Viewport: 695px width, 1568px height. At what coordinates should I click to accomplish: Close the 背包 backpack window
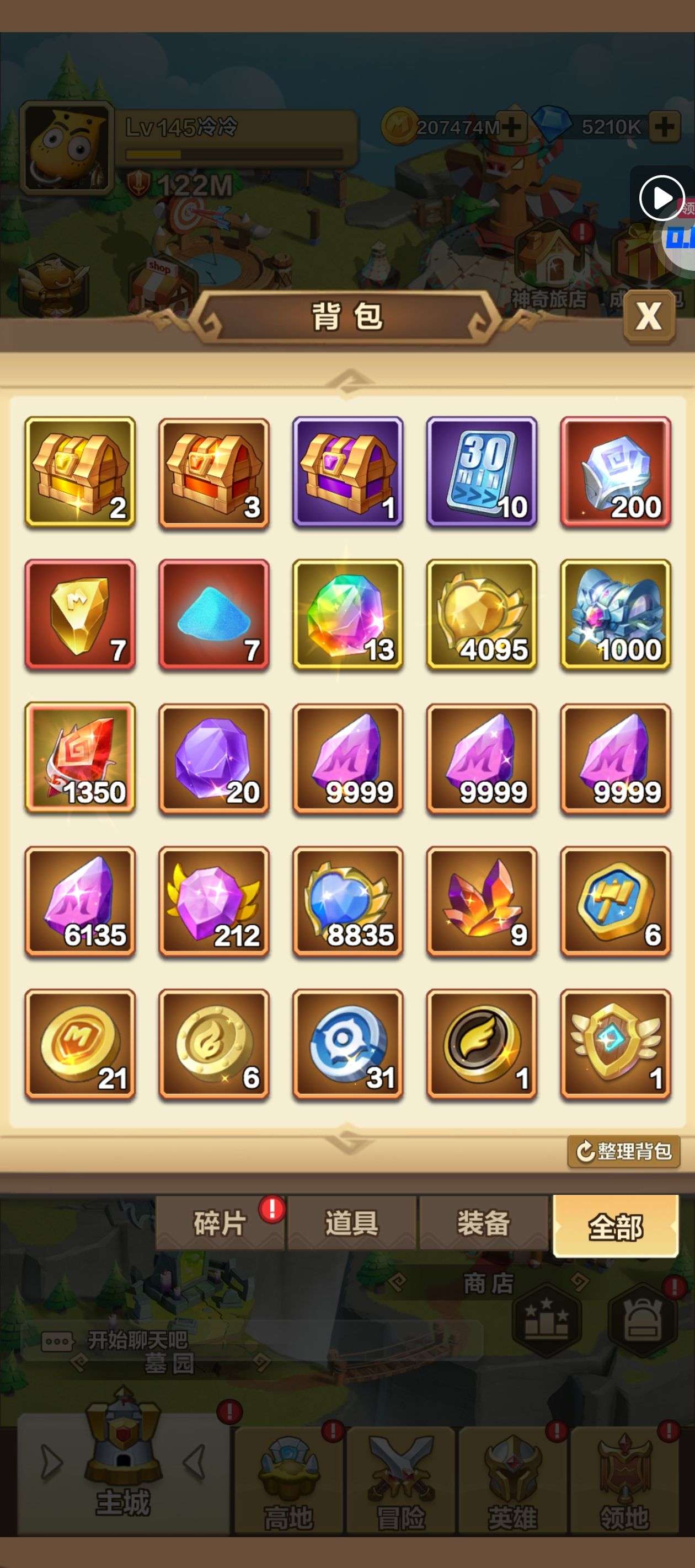649,316
